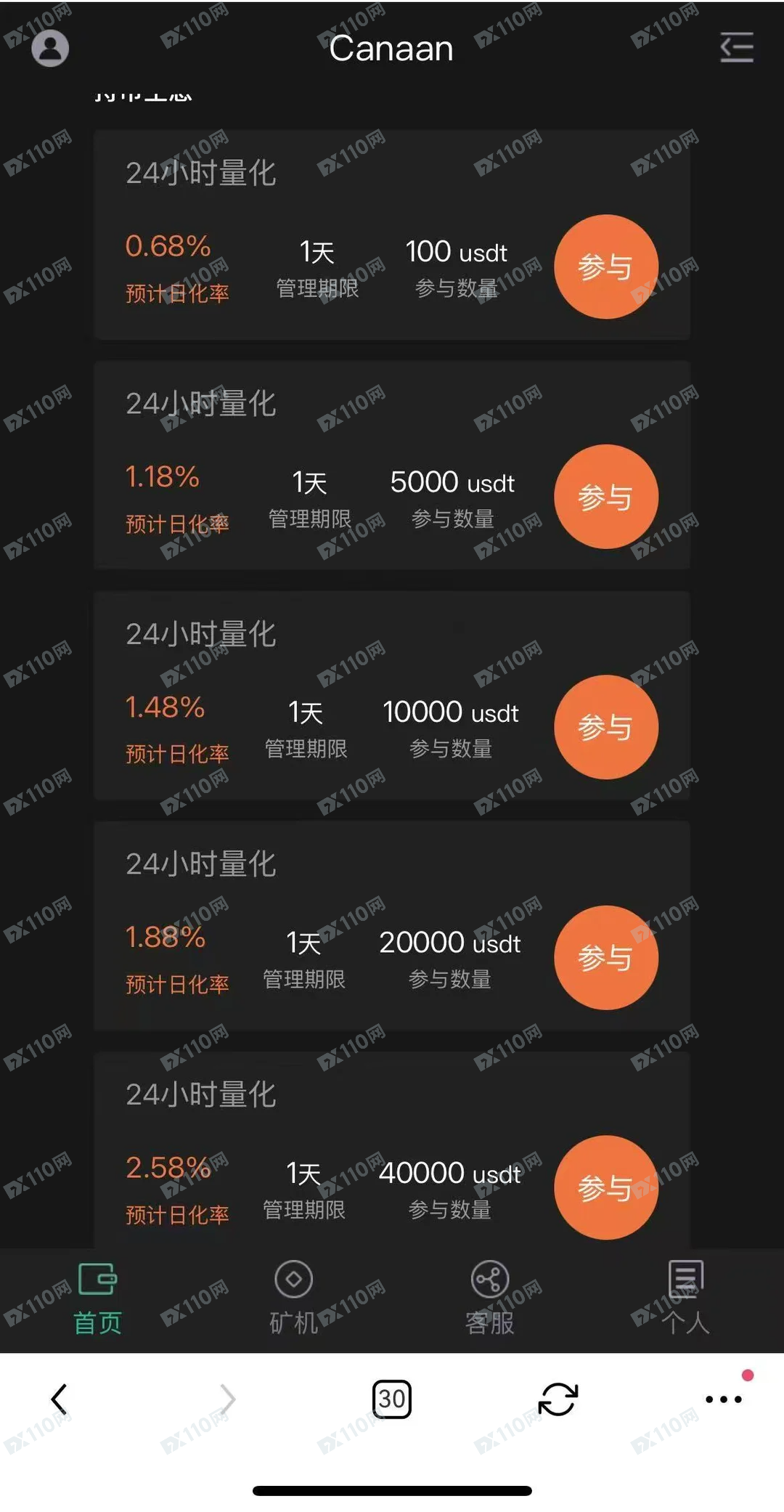Image resolution: width=784 pixels, height=1512 pixels.
Task: Select the 首页 home wallet icon
Action: click(97, 1277)
